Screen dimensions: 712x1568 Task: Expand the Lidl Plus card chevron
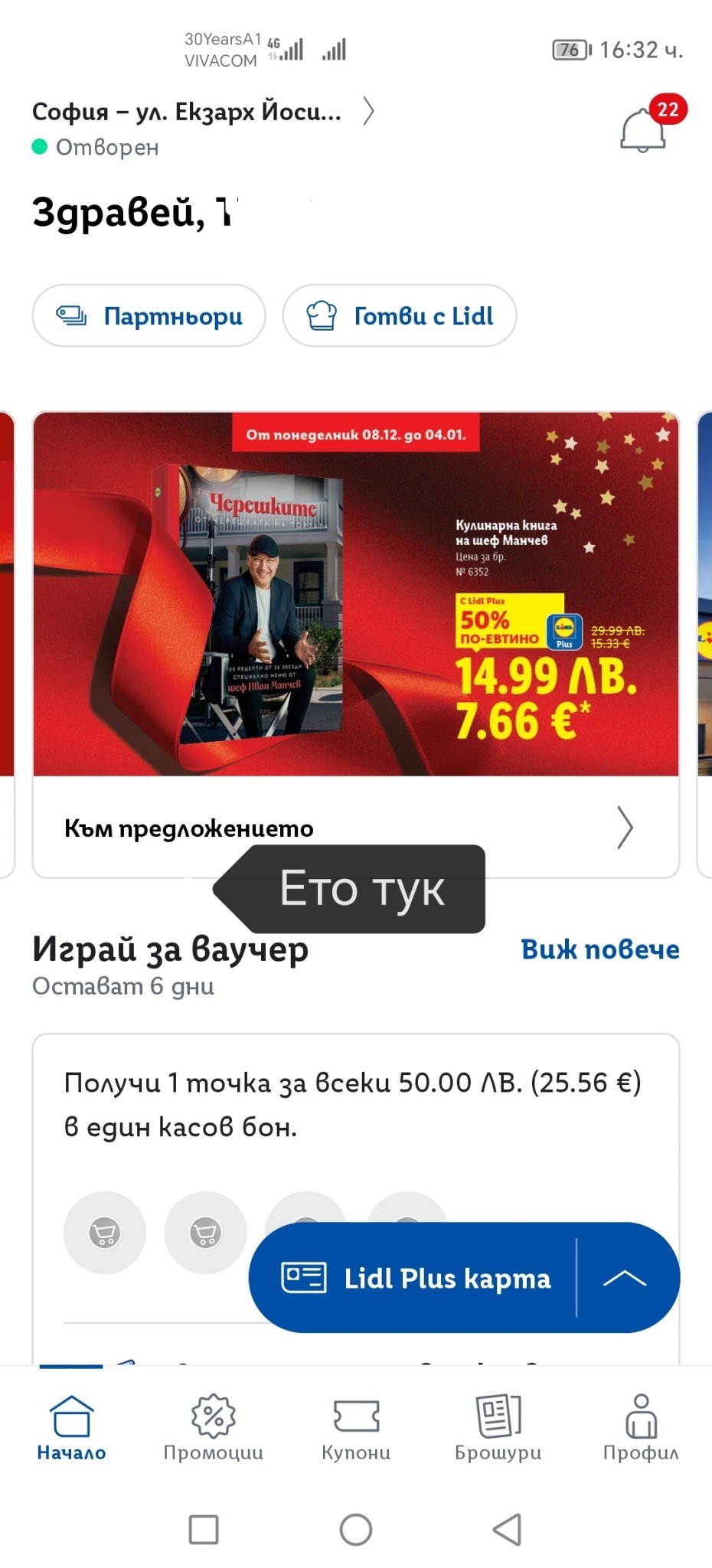coord(625,1278)
